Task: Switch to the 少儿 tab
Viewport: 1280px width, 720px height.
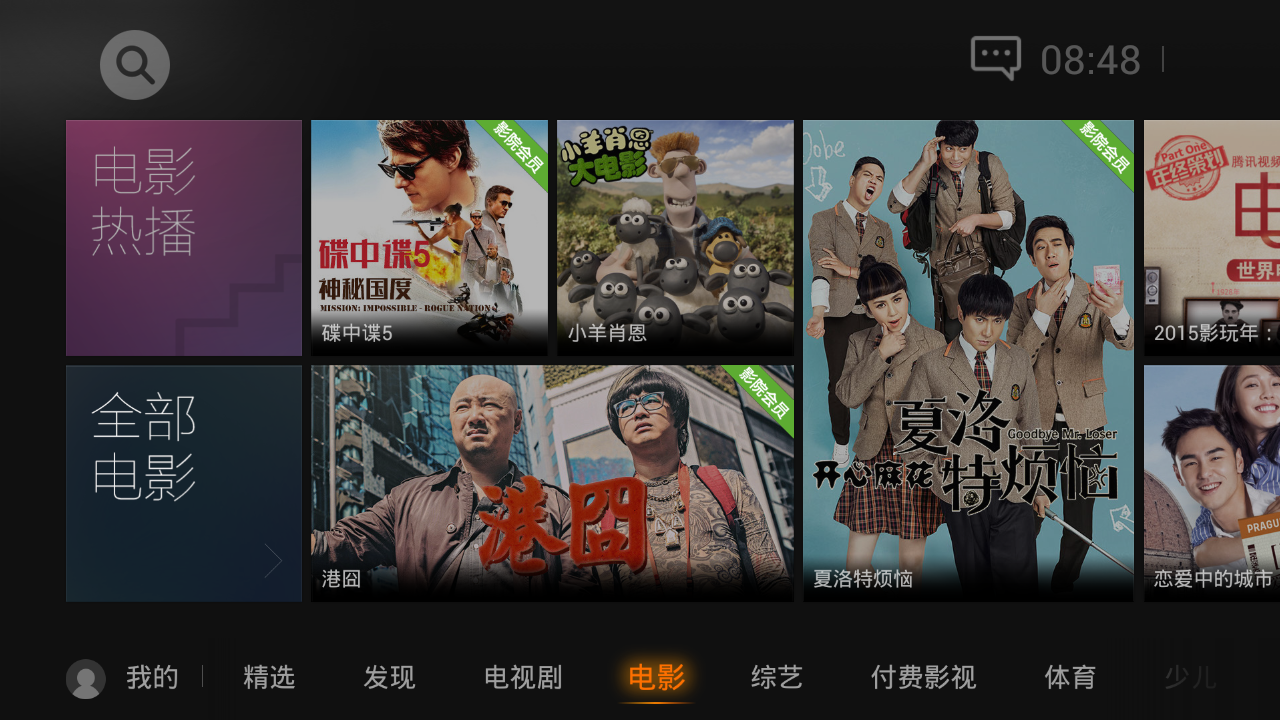Action: (x=1190, y=678)
